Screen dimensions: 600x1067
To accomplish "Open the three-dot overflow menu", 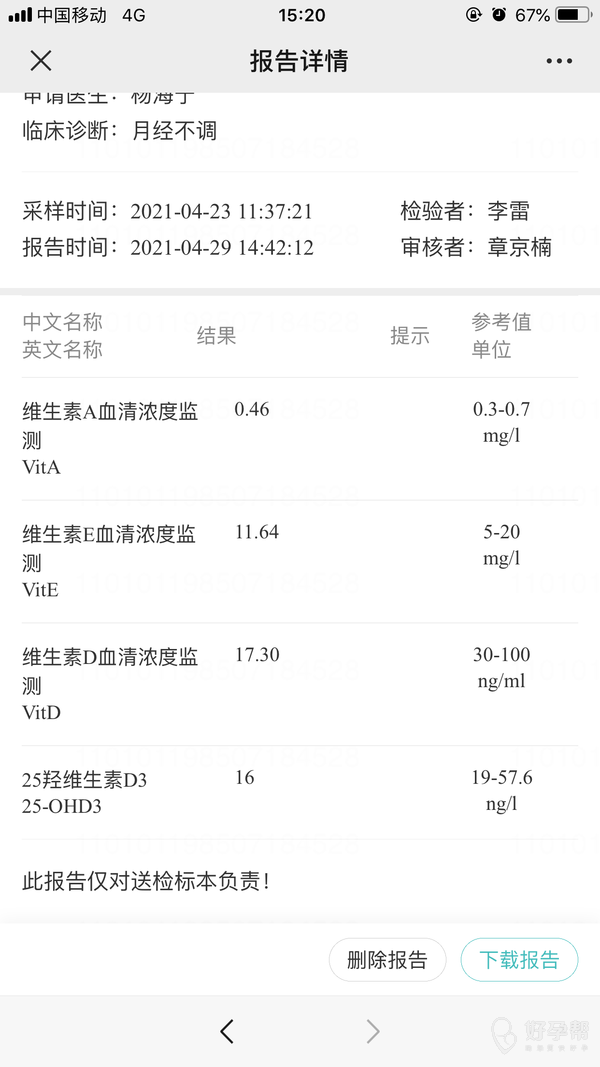I will coord(559,62).
